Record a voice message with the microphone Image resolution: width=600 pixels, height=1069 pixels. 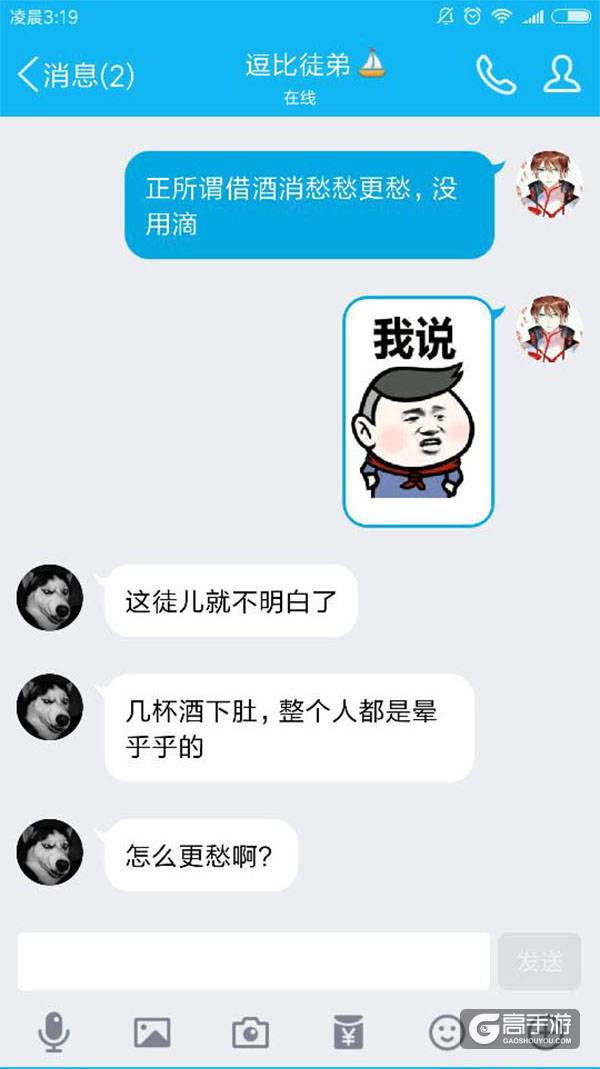tap(54, 1031)
